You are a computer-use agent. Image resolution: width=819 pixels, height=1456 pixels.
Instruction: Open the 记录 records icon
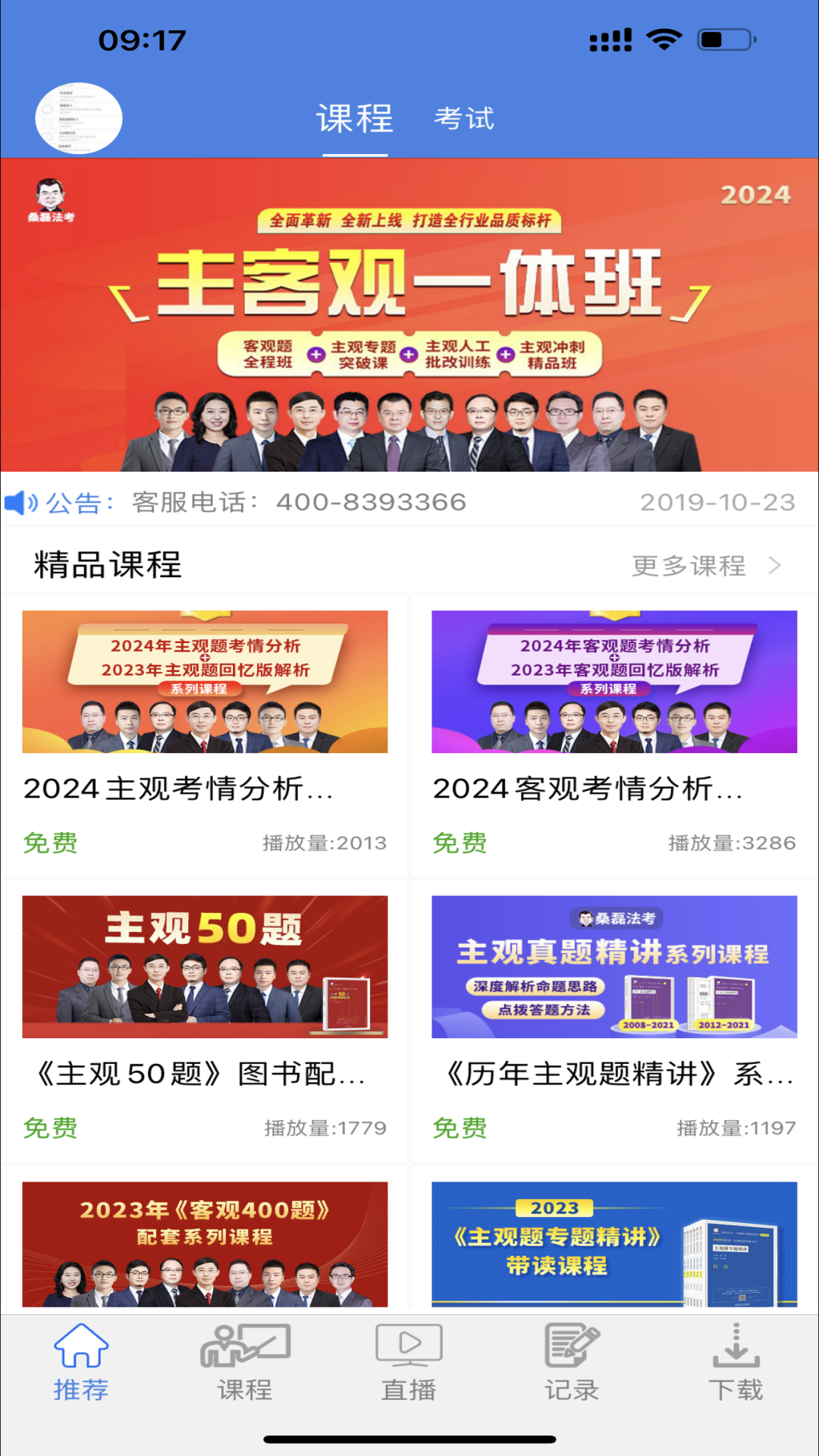pos(571,1357)
